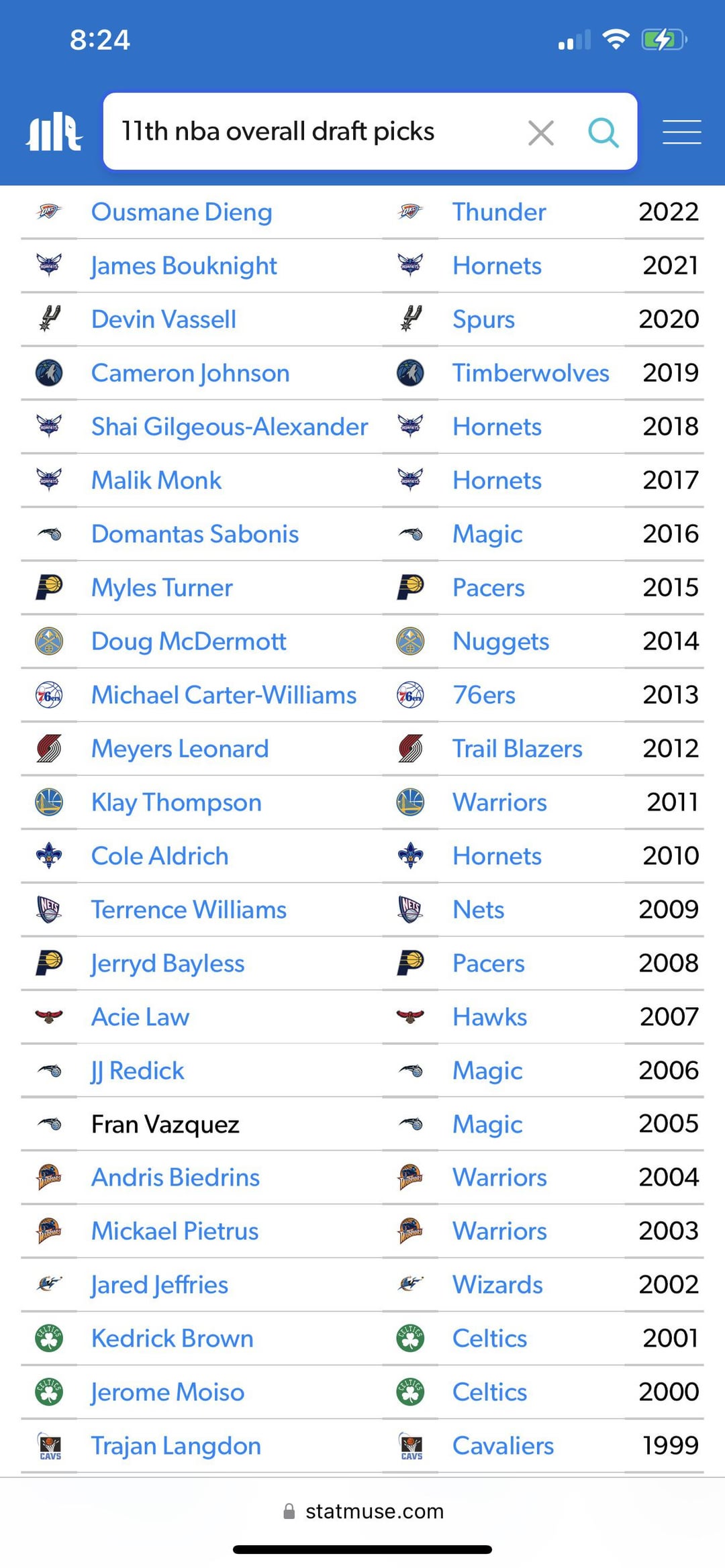
Task: View the Thunder team page
Action: click(499, 212)
